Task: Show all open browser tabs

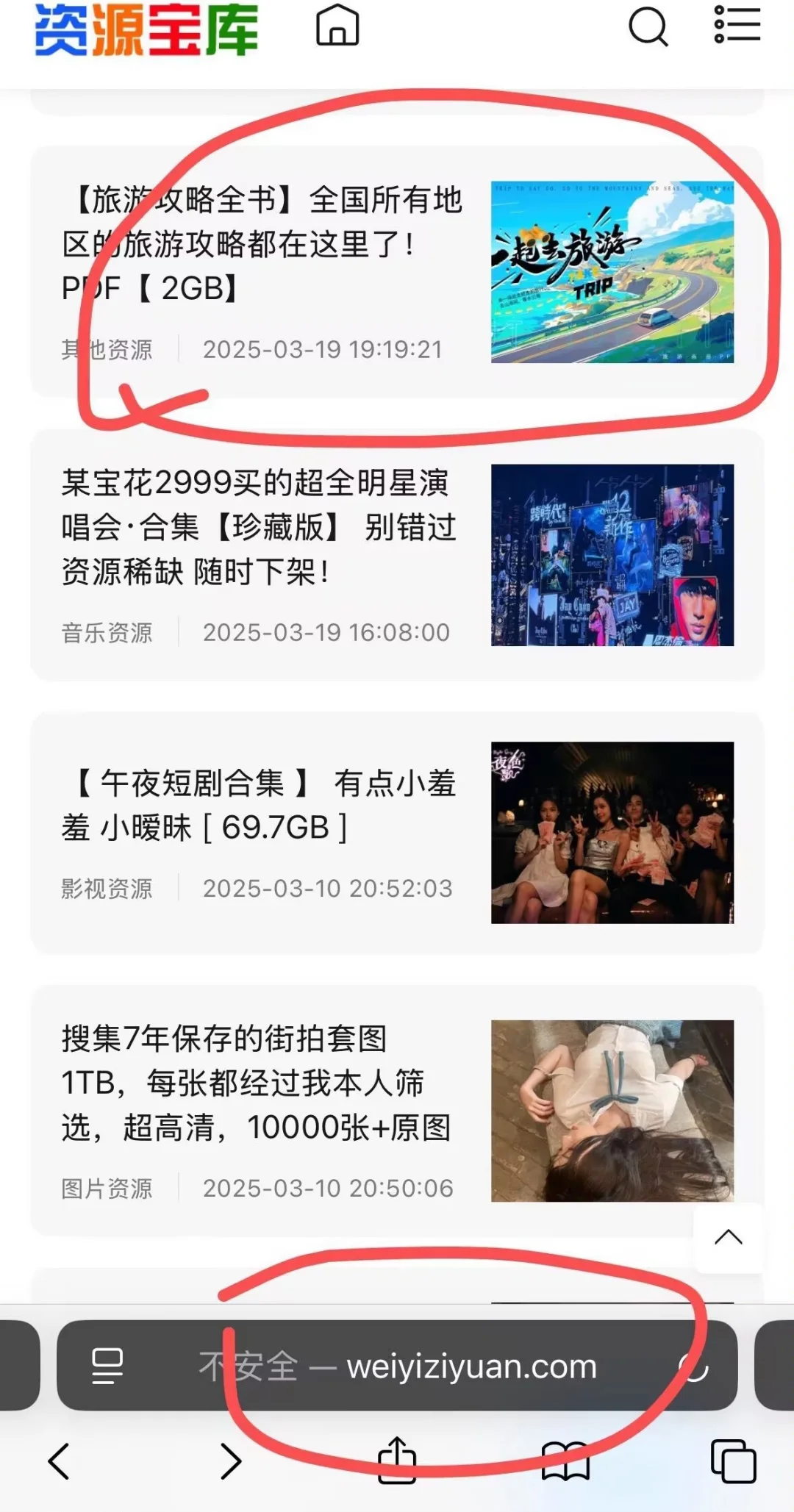Action: click(x=733, y=1461)
